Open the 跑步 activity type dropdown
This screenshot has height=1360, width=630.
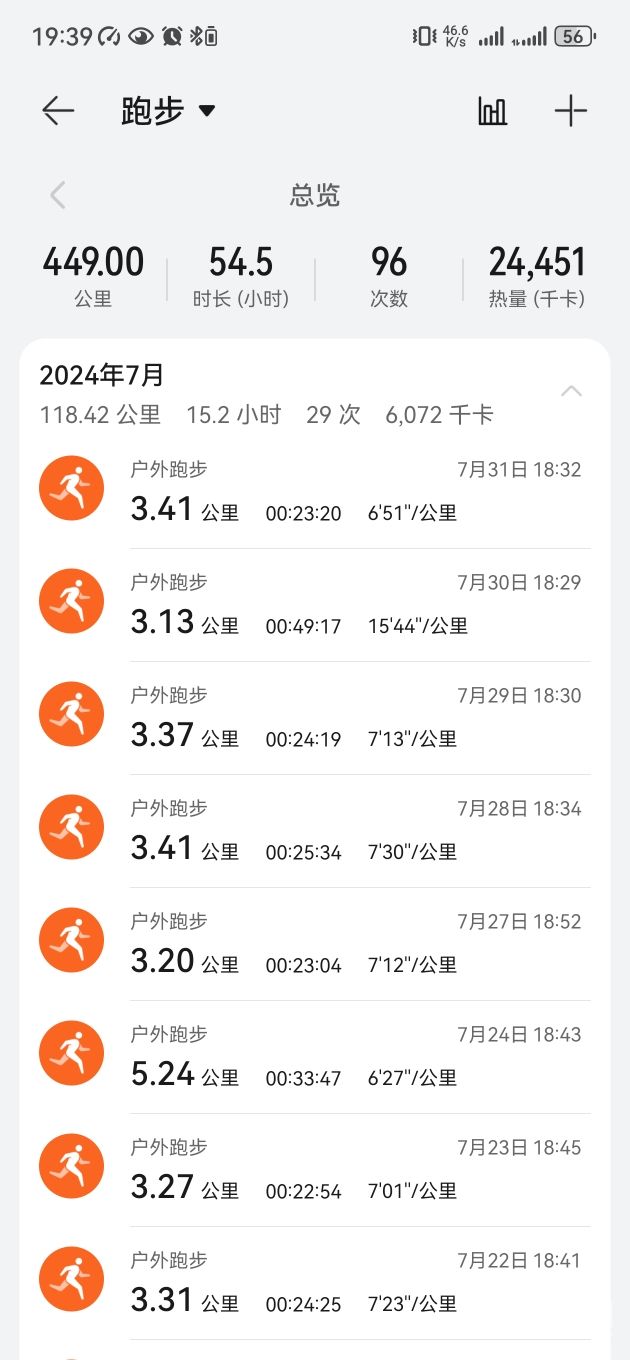(168, 111)
